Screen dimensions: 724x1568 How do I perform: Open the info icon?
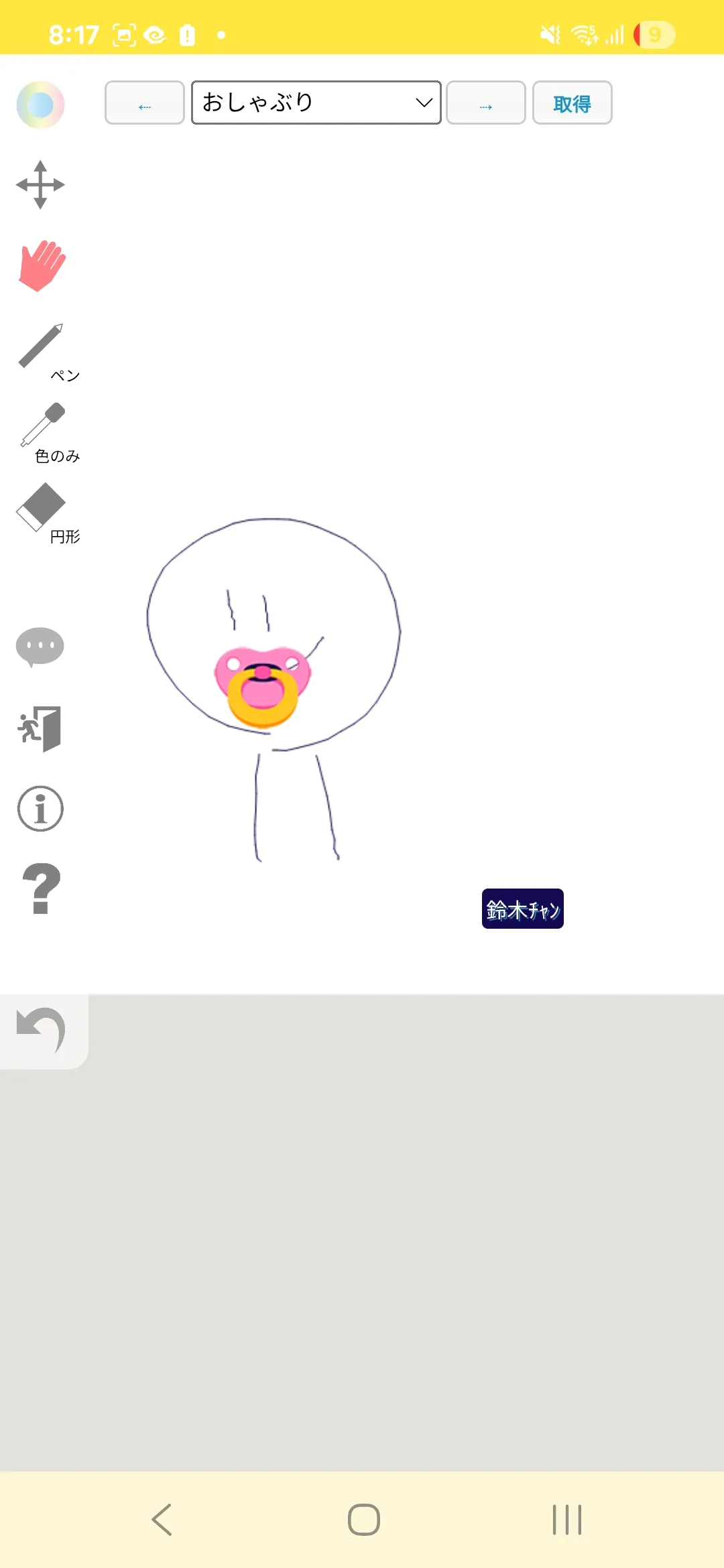pyautogui.click(x=40, y=809)
